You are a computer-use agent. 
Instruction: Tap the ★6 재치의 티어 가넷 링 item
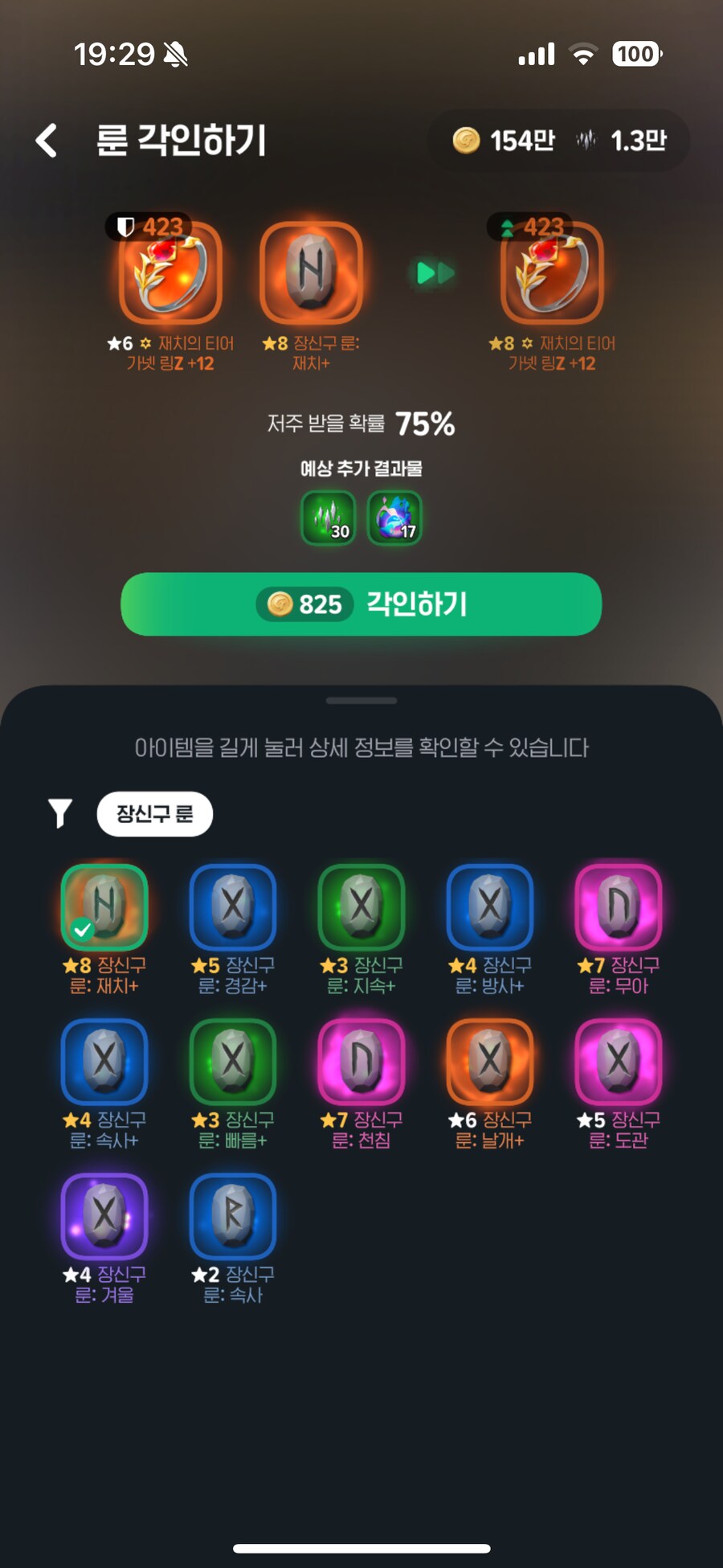(170, 273)
